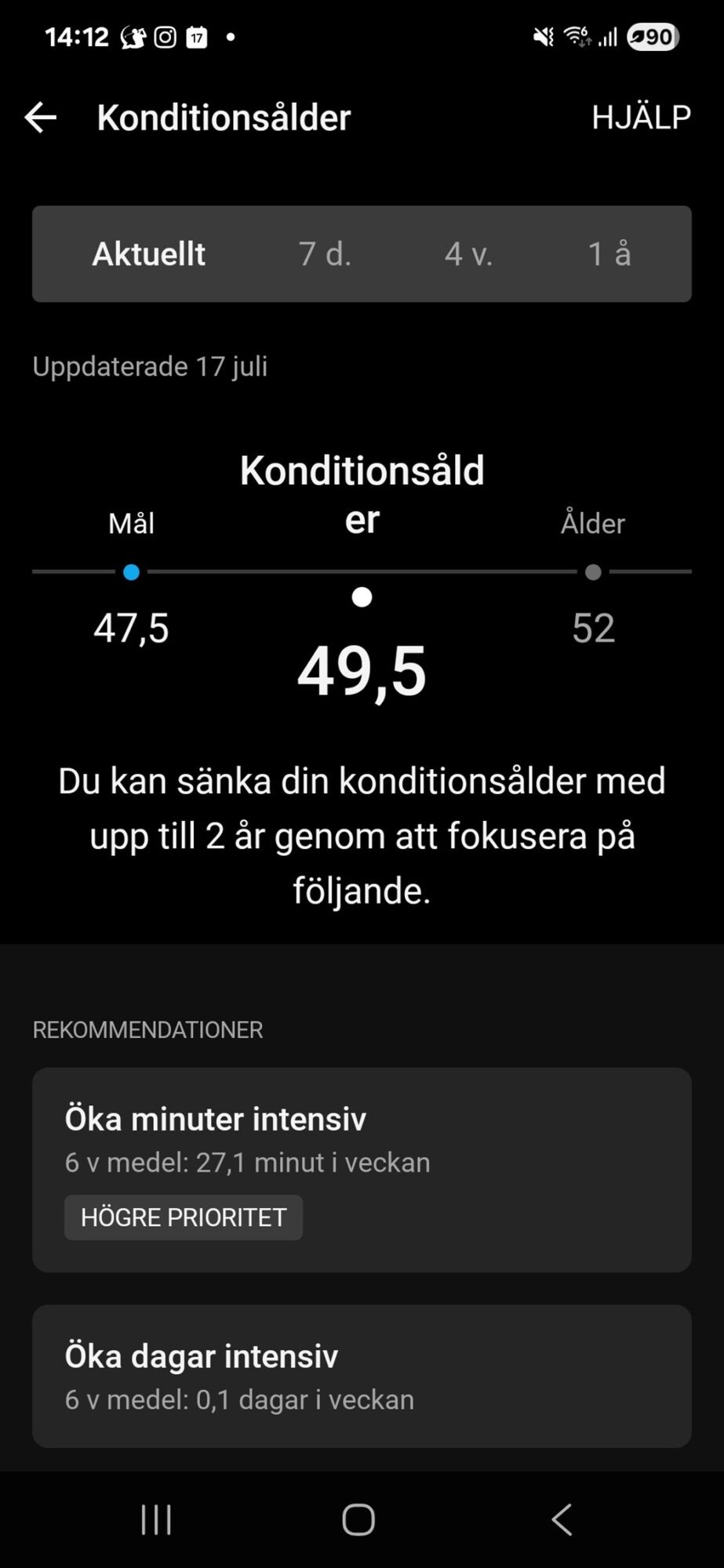Screen dimensions: 724x1568
Task: Tap the back arrow to leave Konditionsålder
Action: [39, 116]
